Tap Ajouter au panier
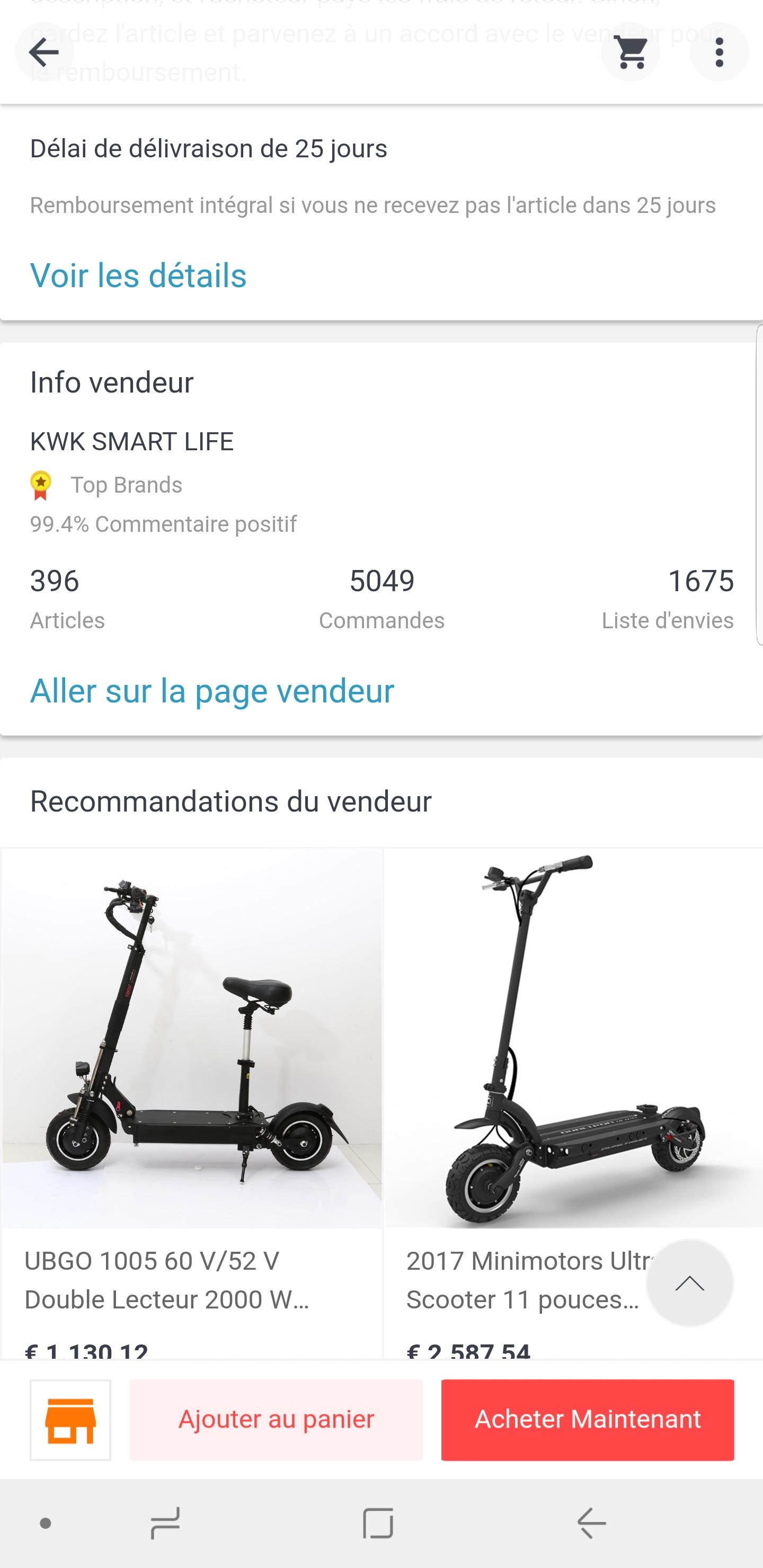The width and height of the screenshot is (763, 1568). 276,1420
